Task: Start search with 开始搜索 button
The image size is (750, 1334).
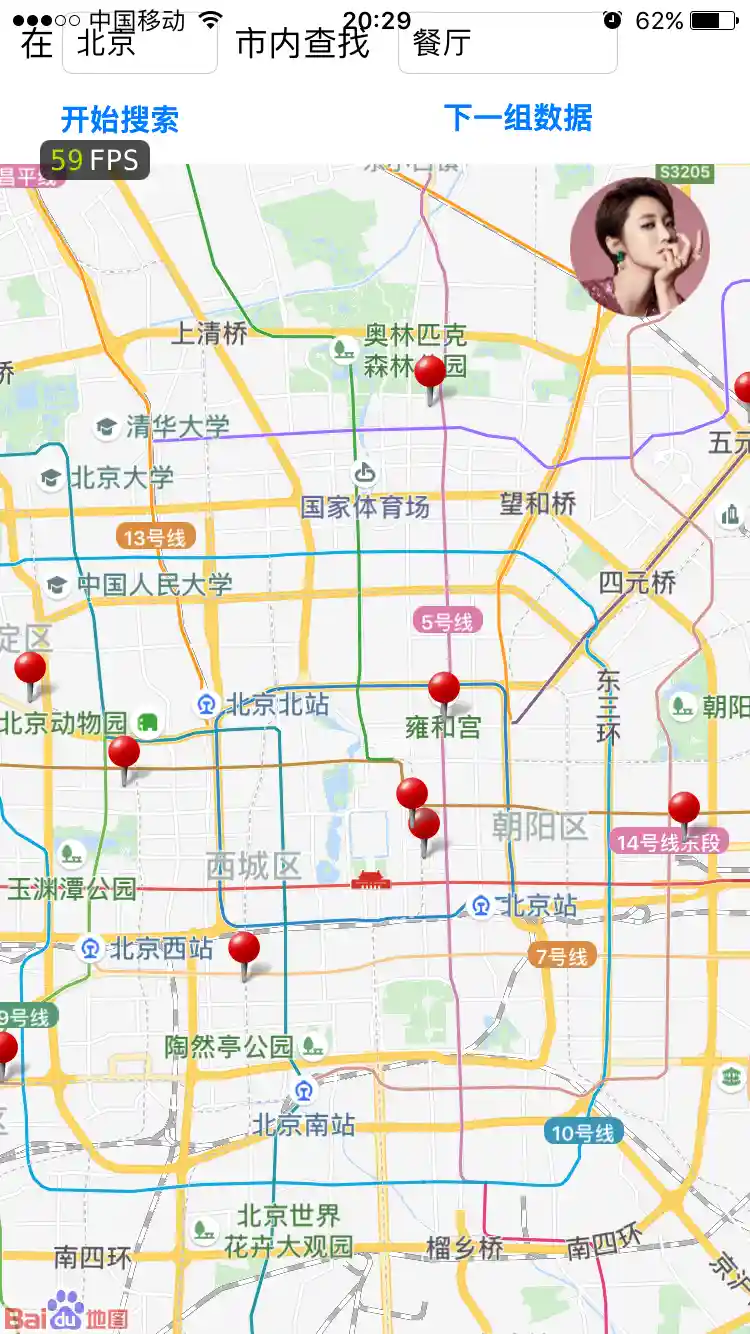Action: [x=120, y=119]
